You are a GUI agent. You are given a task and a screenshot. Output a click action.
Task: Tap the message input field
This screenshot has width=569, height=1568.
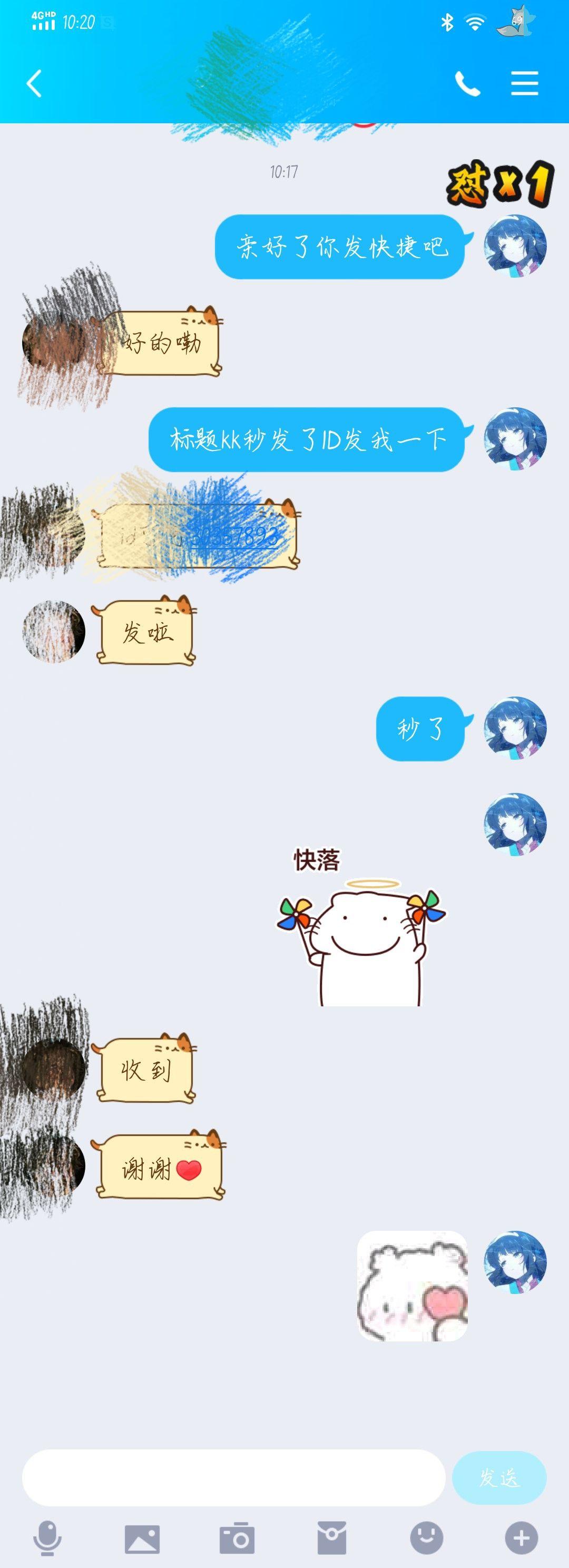pyautogui.click(x=234, y=1477)
